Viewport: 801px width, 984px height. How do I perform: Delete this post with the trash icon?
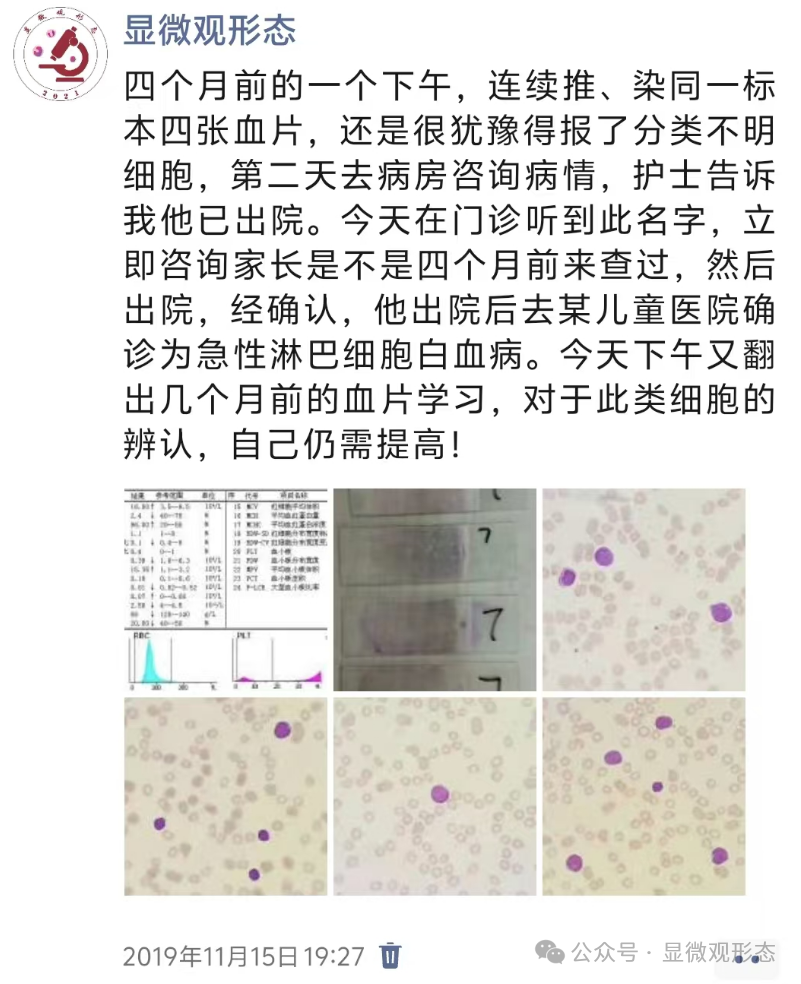(x=391, y=955)
